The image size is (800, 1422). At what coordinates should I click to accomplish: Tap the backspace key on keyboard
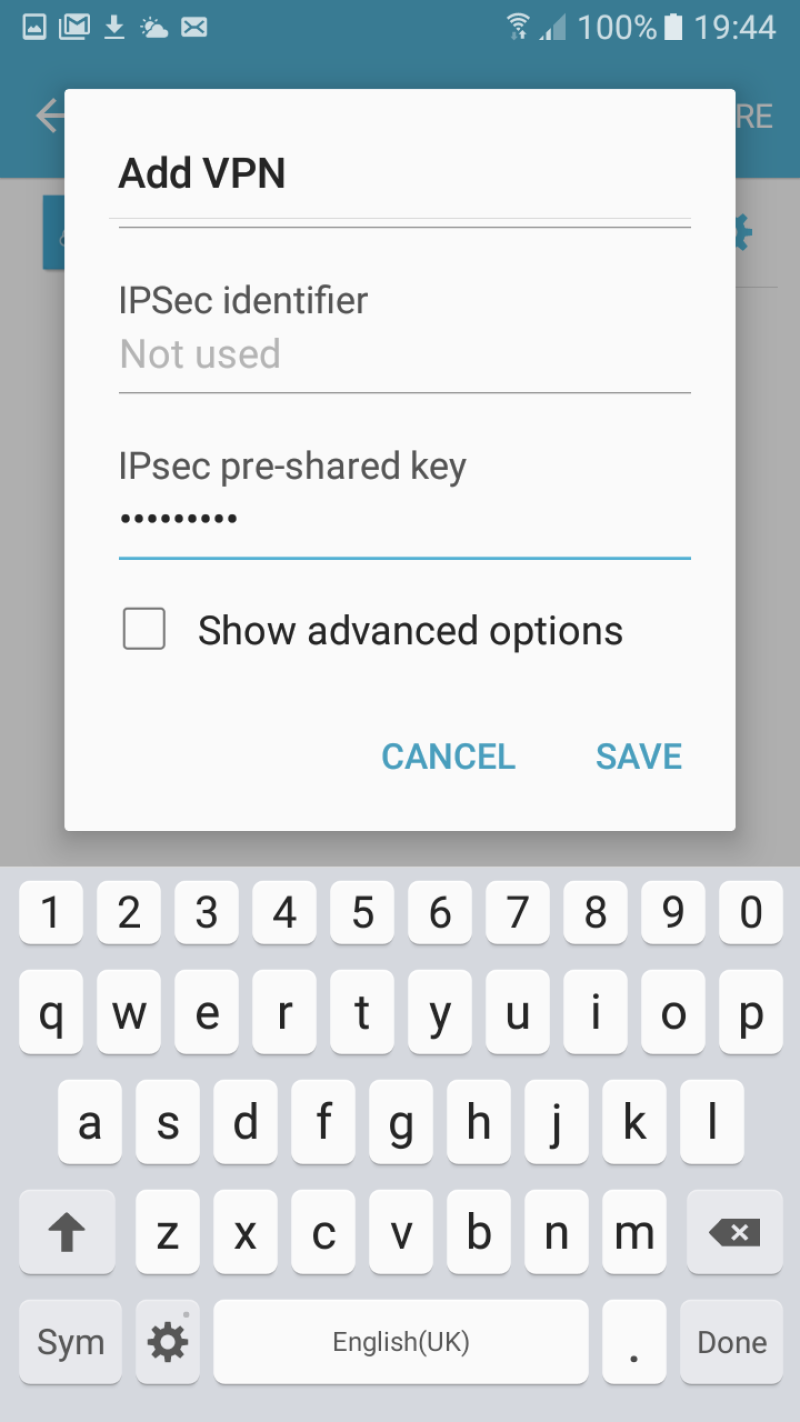(734, 1232)
